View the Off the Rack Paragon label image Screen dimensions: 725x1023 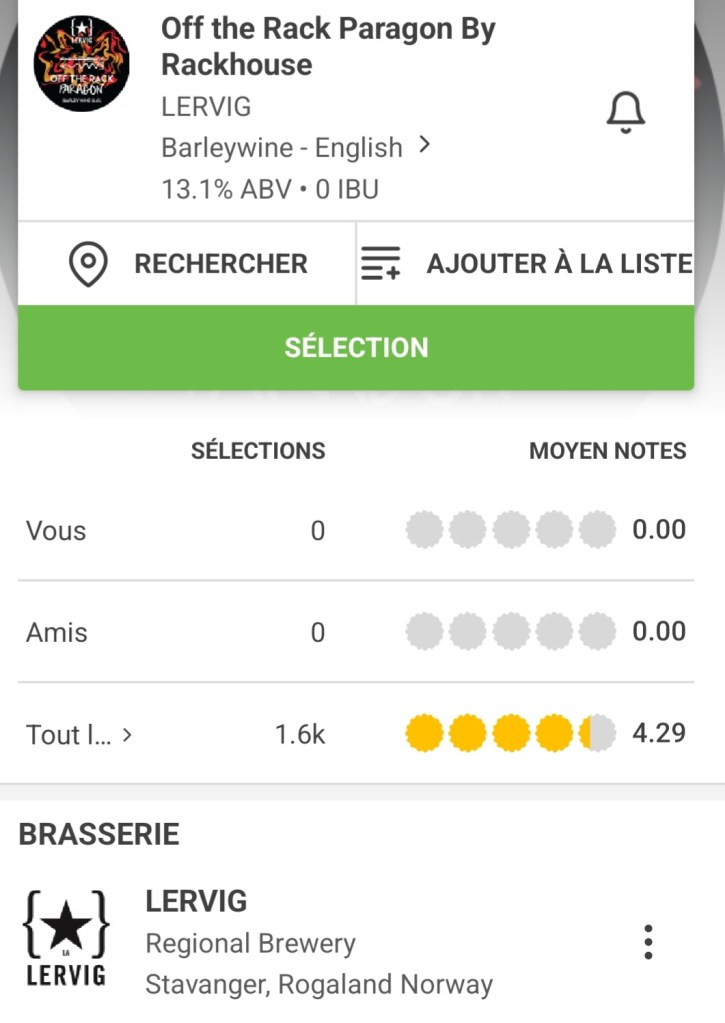[82, 63]
